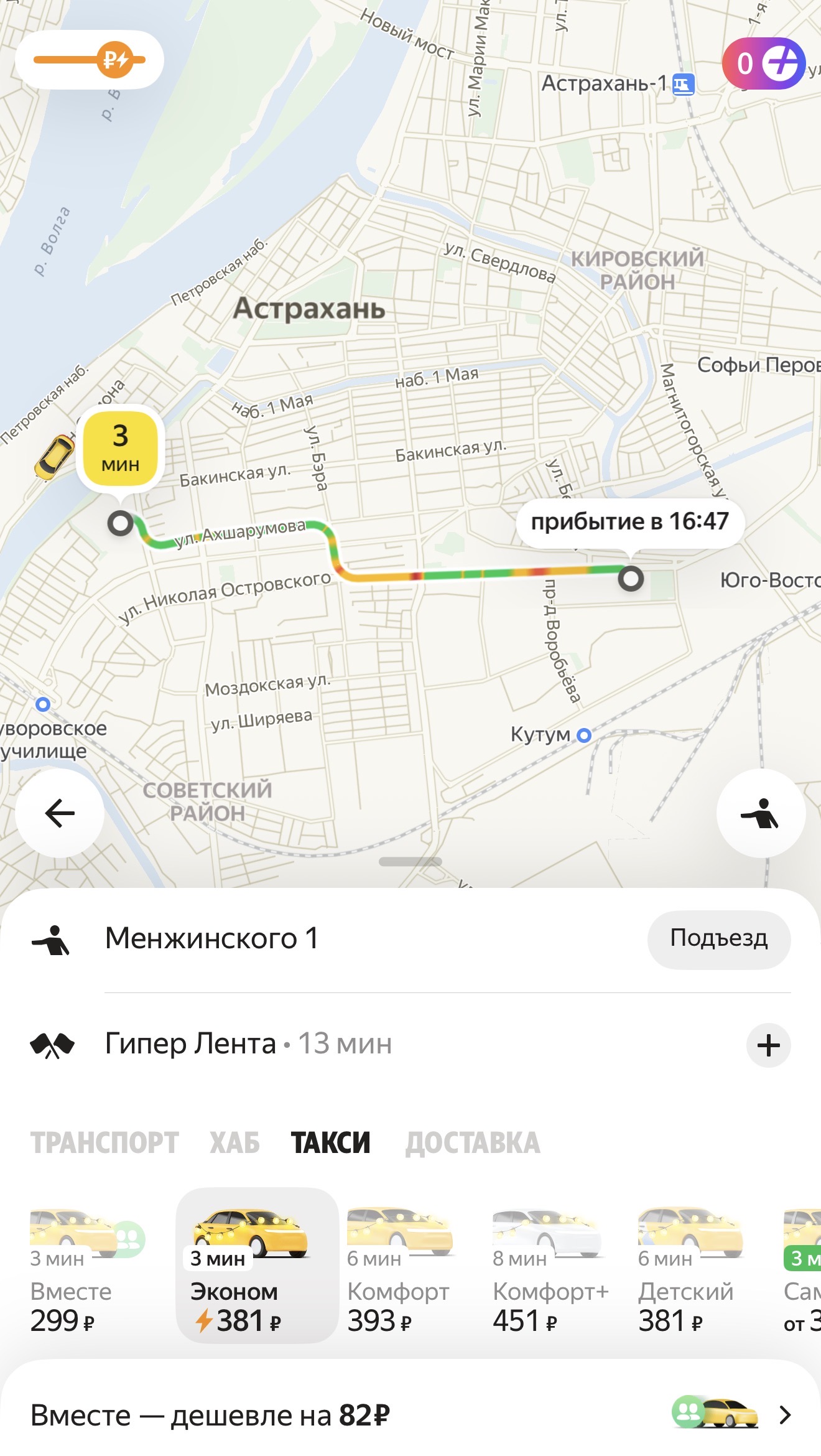Viewport: 821px width, 1456px height.
Task: Switch to the Хаб tab
Action: [x=234, y=1143]
